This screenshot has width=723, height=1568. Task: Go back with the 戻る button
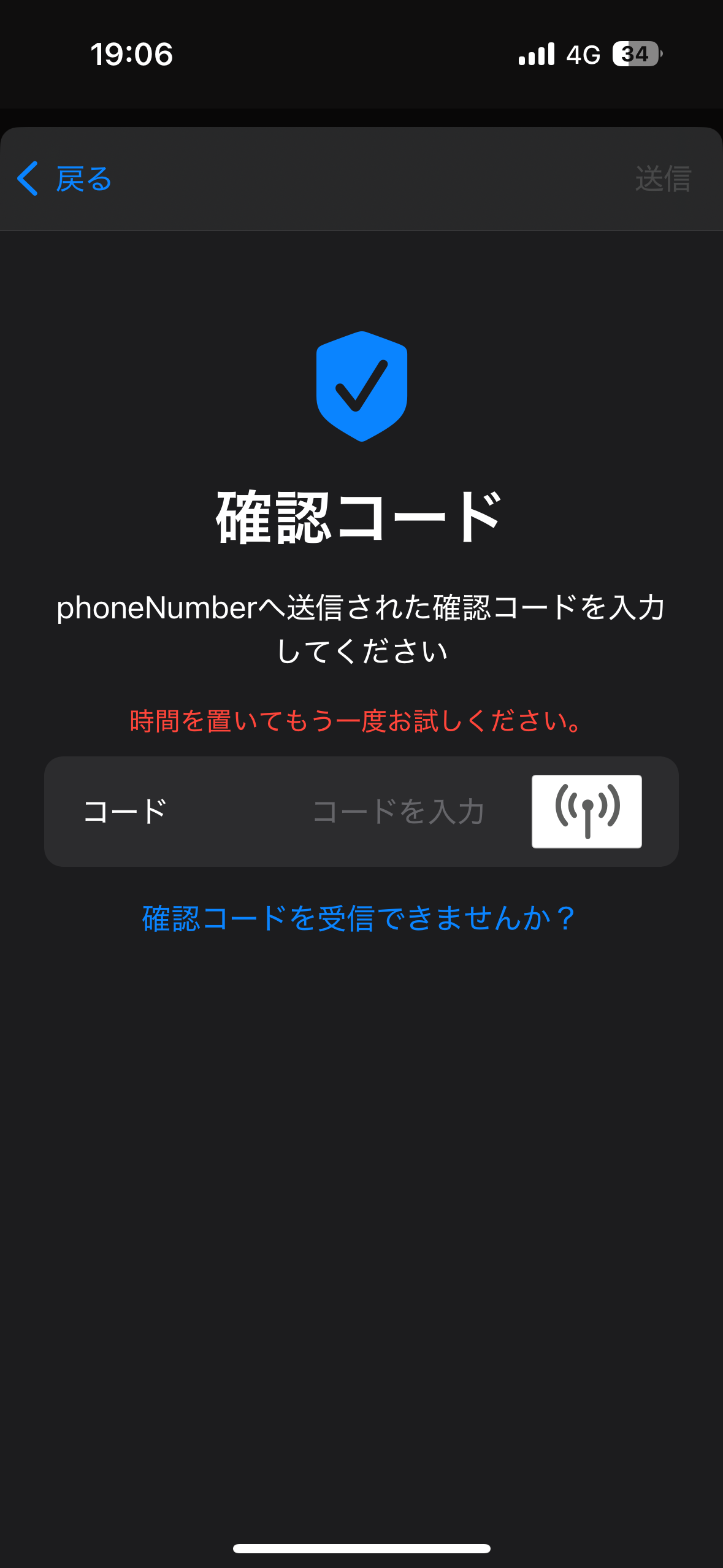click(x=64, y=179)
